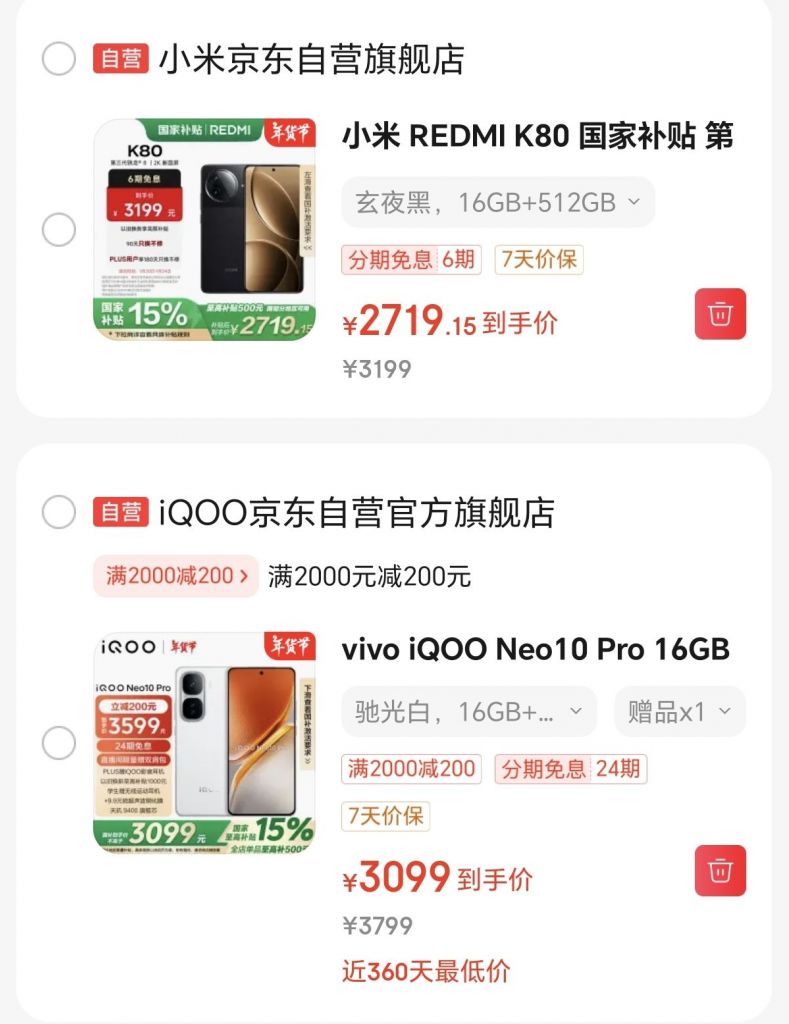Expand the 赠品x1 gift dropdown

679,712
